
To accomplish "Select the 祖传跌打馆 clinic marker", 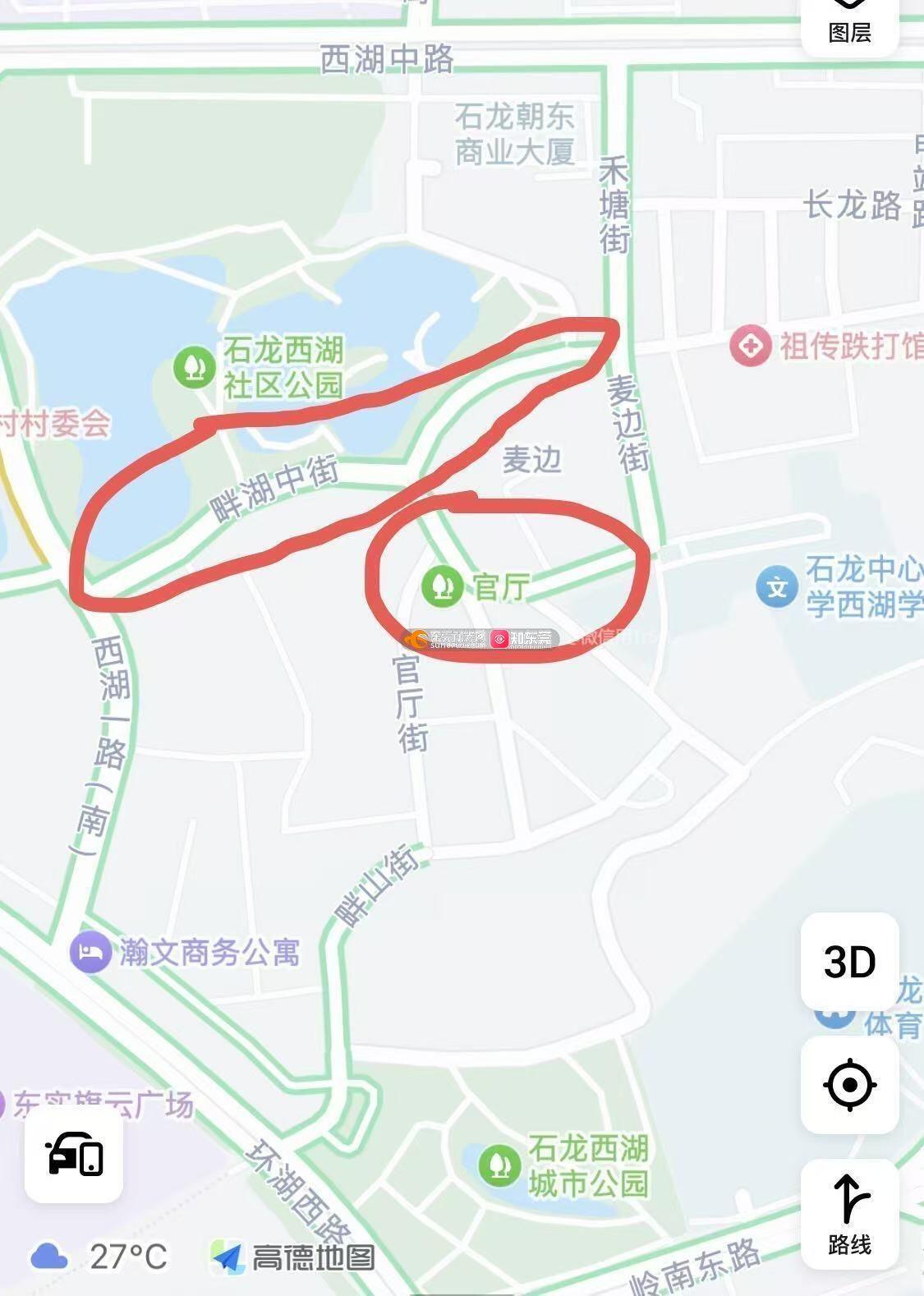I will [750, 346].
